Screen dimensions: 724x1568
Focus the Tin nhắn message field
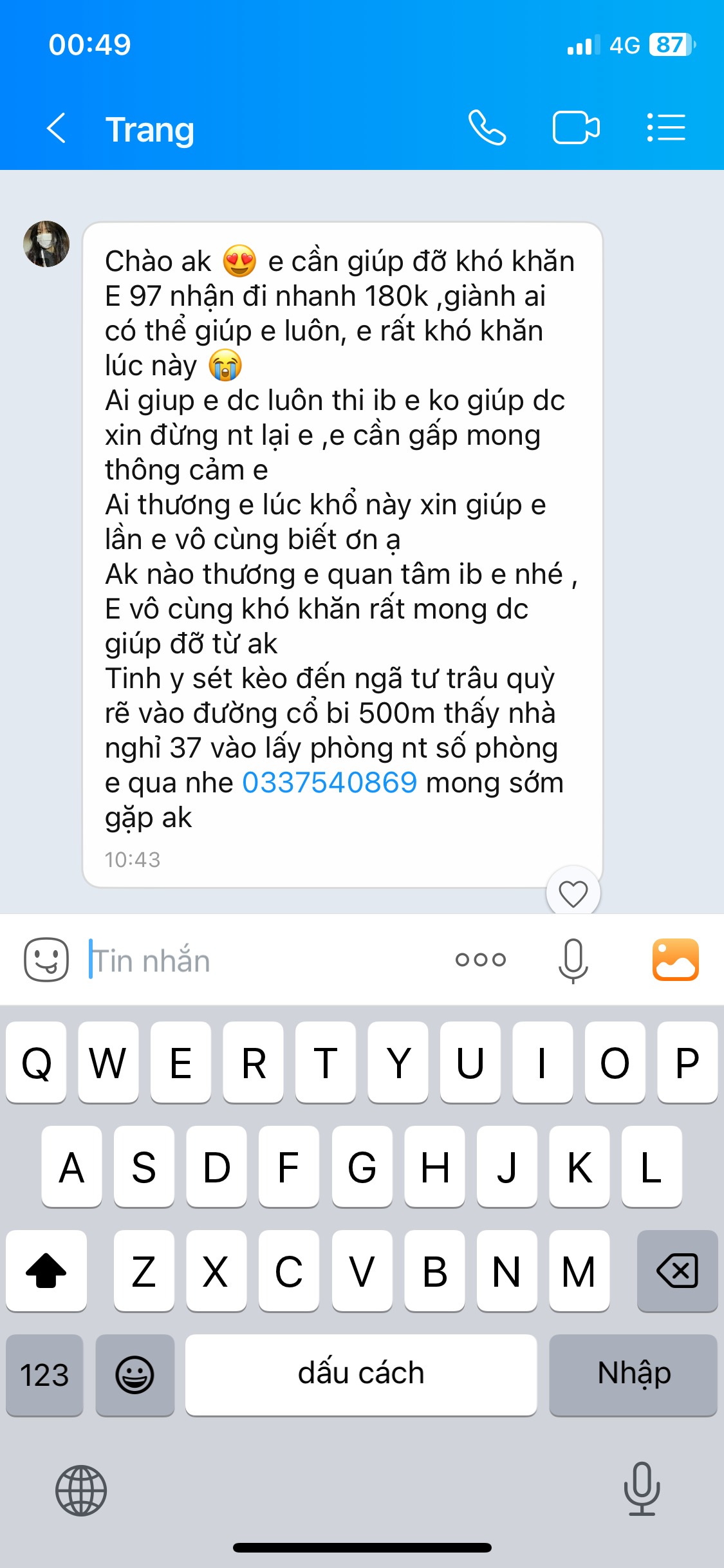[257, 960]
